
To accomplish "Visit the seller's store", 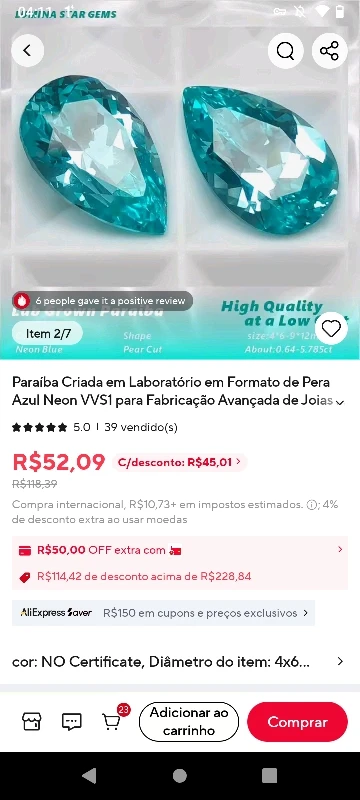I will coord(32,721).
